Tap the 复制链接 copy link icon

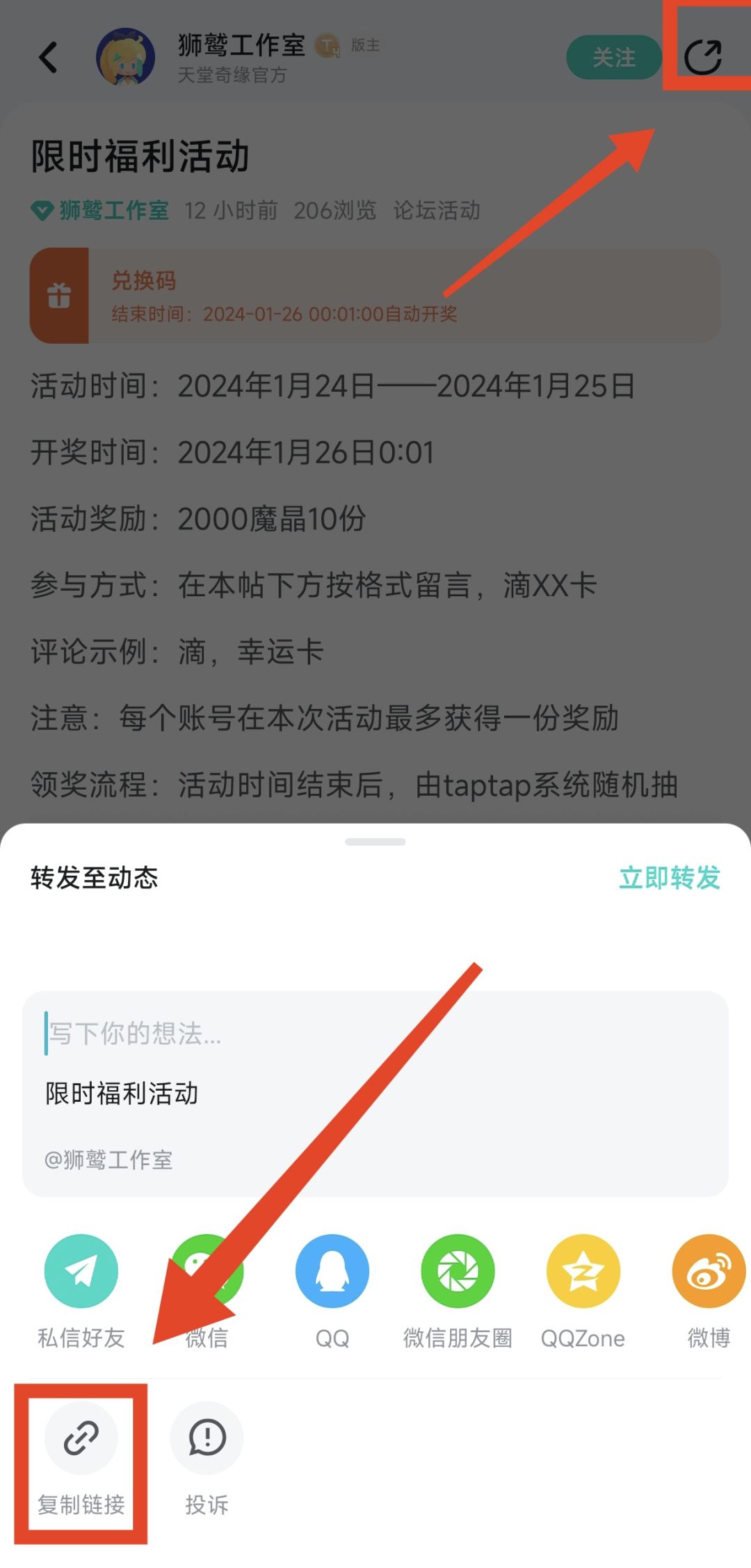[x=81, y=1438]
